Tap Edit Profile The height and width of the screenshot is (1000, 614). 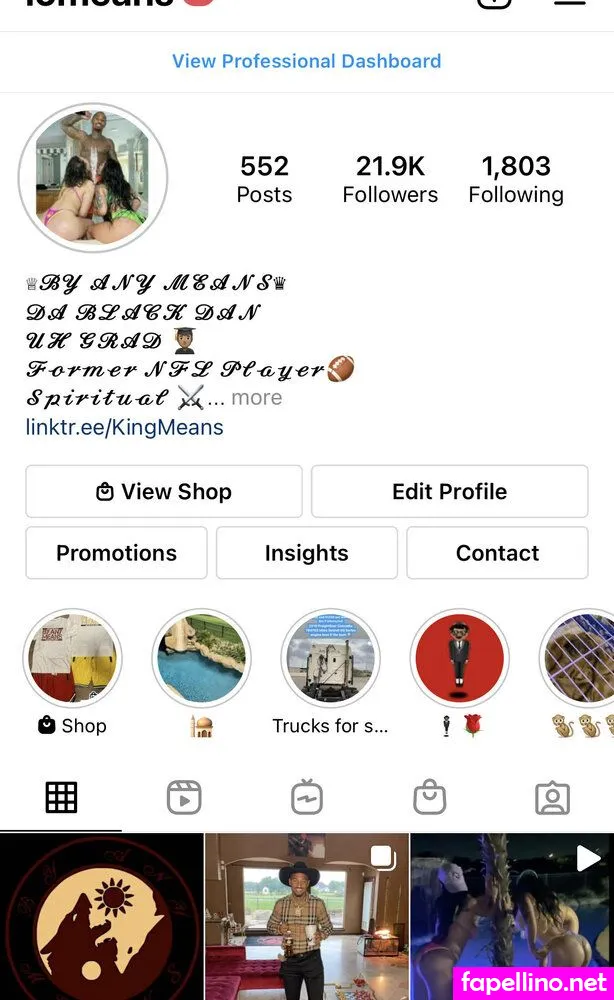pyautogui.click(x=449, y=491)
